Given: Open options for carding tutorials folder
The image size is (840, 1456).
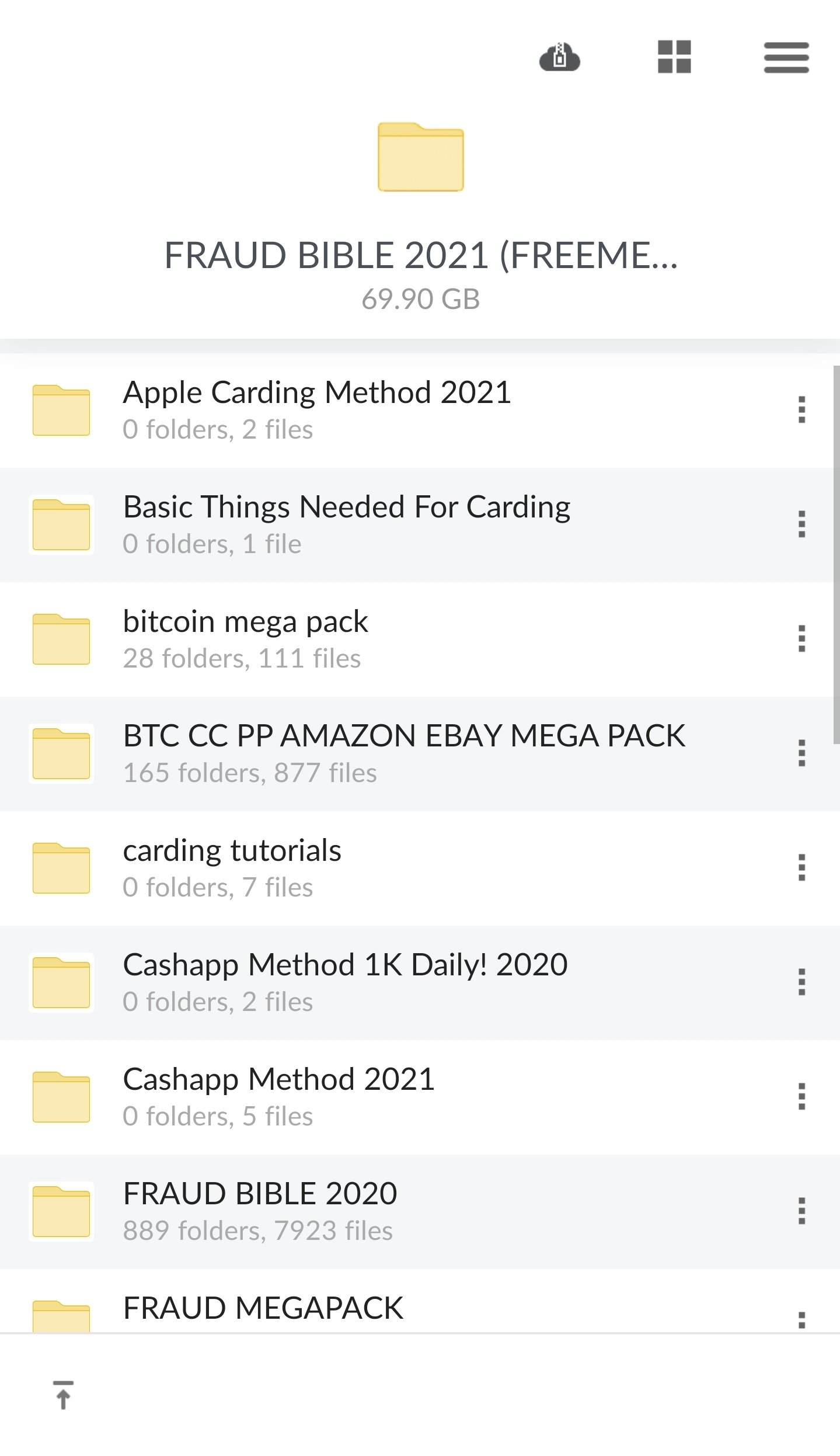Looking at the screenshot, I should tap(801, 868).
